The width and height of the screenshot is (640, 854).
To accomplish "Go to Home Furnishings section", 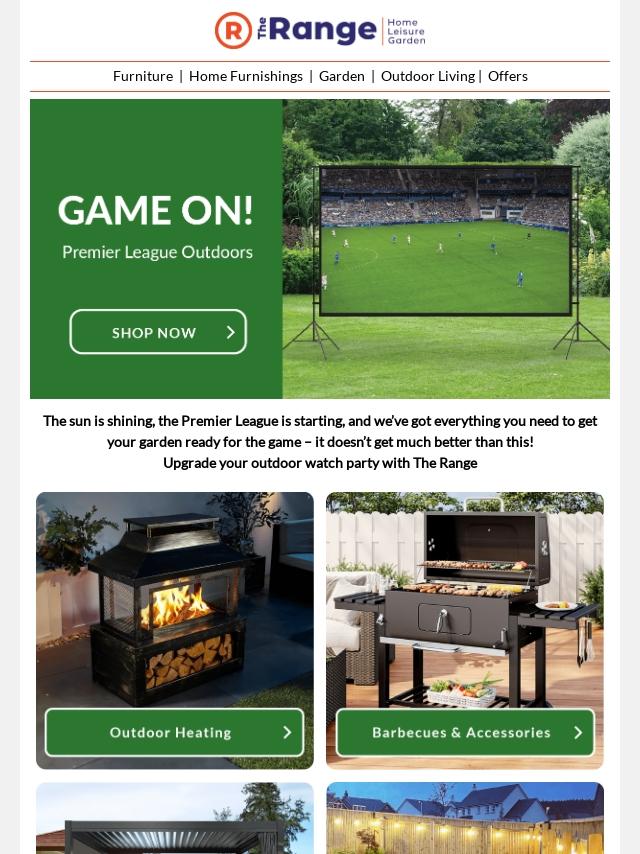I will (246, 76).
